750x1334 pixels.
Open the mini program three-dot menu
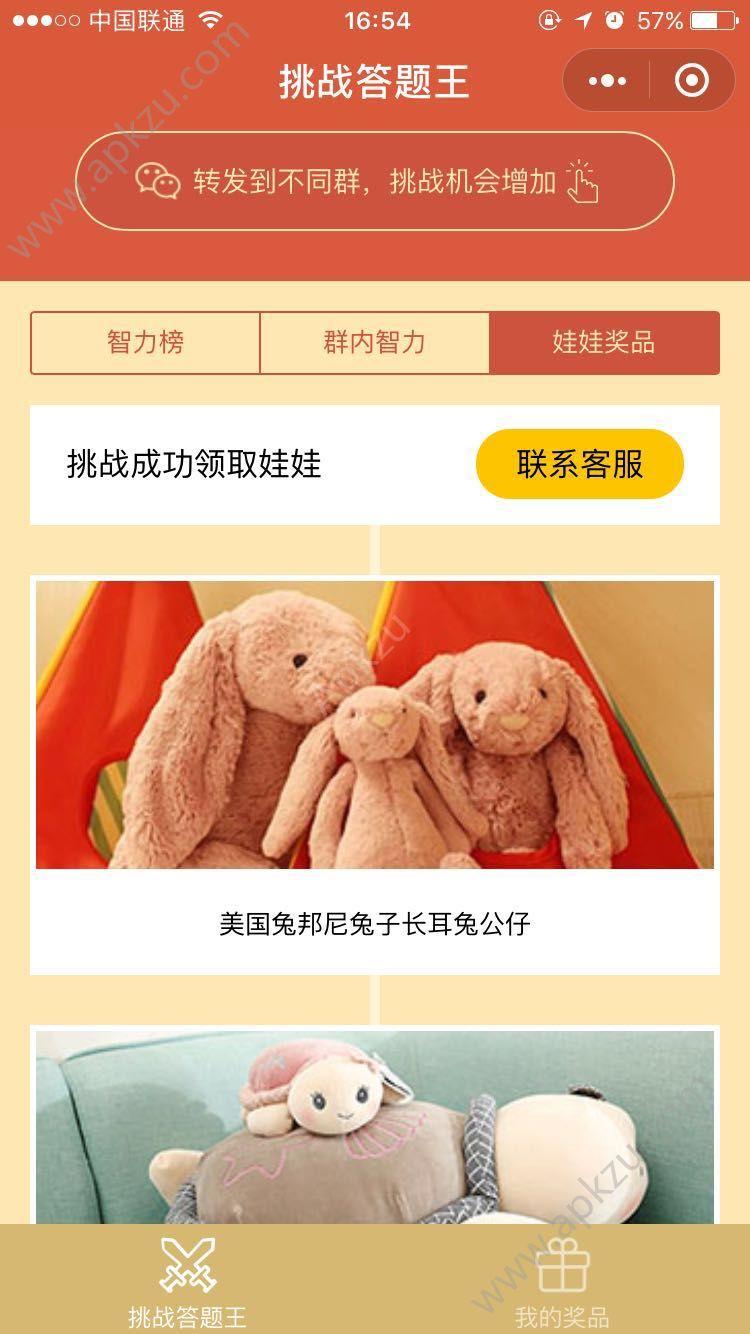tap(607, 80)
